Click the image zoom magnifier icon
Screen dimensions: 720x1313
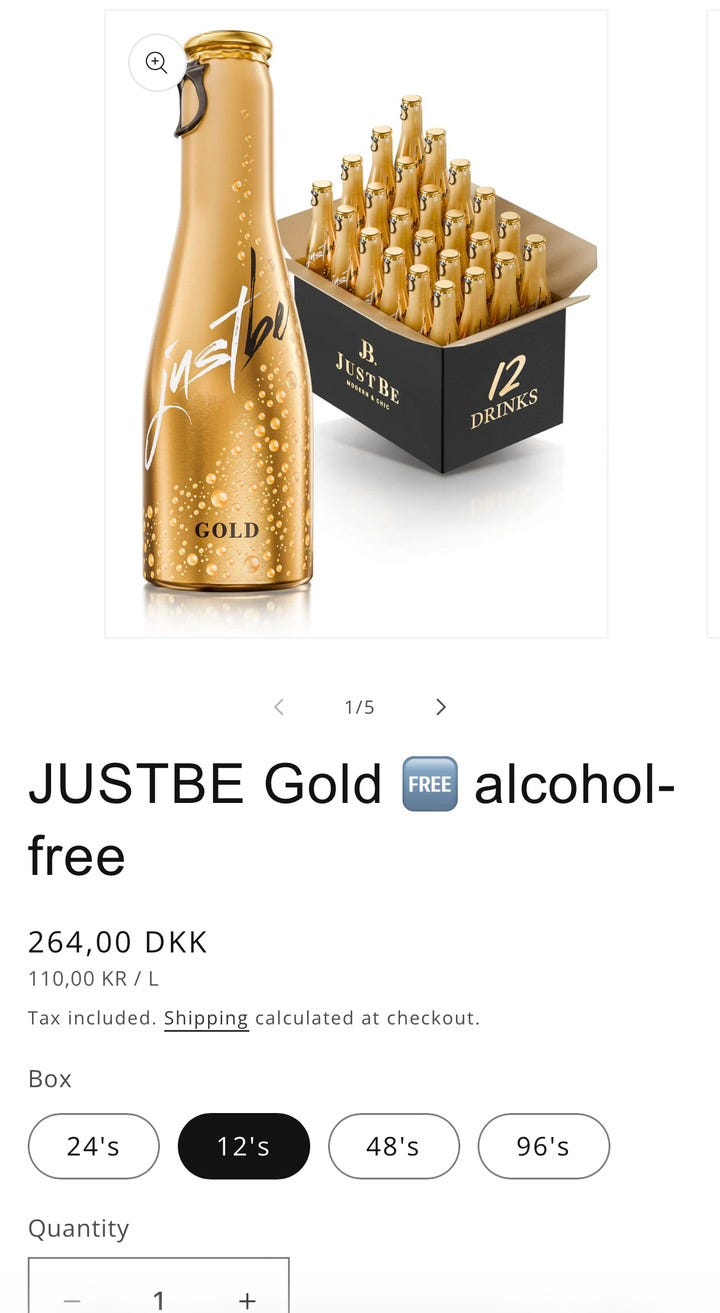156,62
